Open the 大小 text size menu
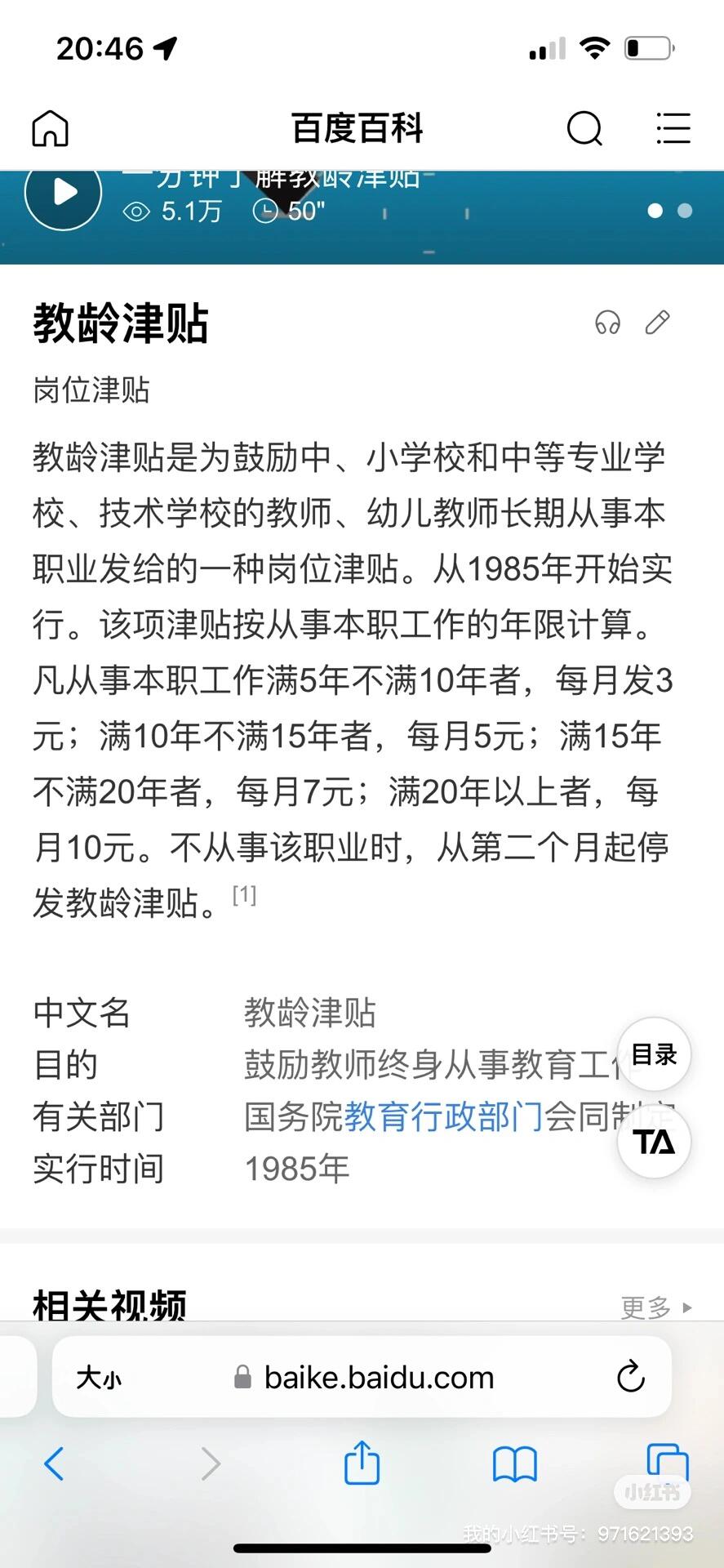Viewport: 724px width, 1568px height. pyautogui.click(x=99, y=1379)
